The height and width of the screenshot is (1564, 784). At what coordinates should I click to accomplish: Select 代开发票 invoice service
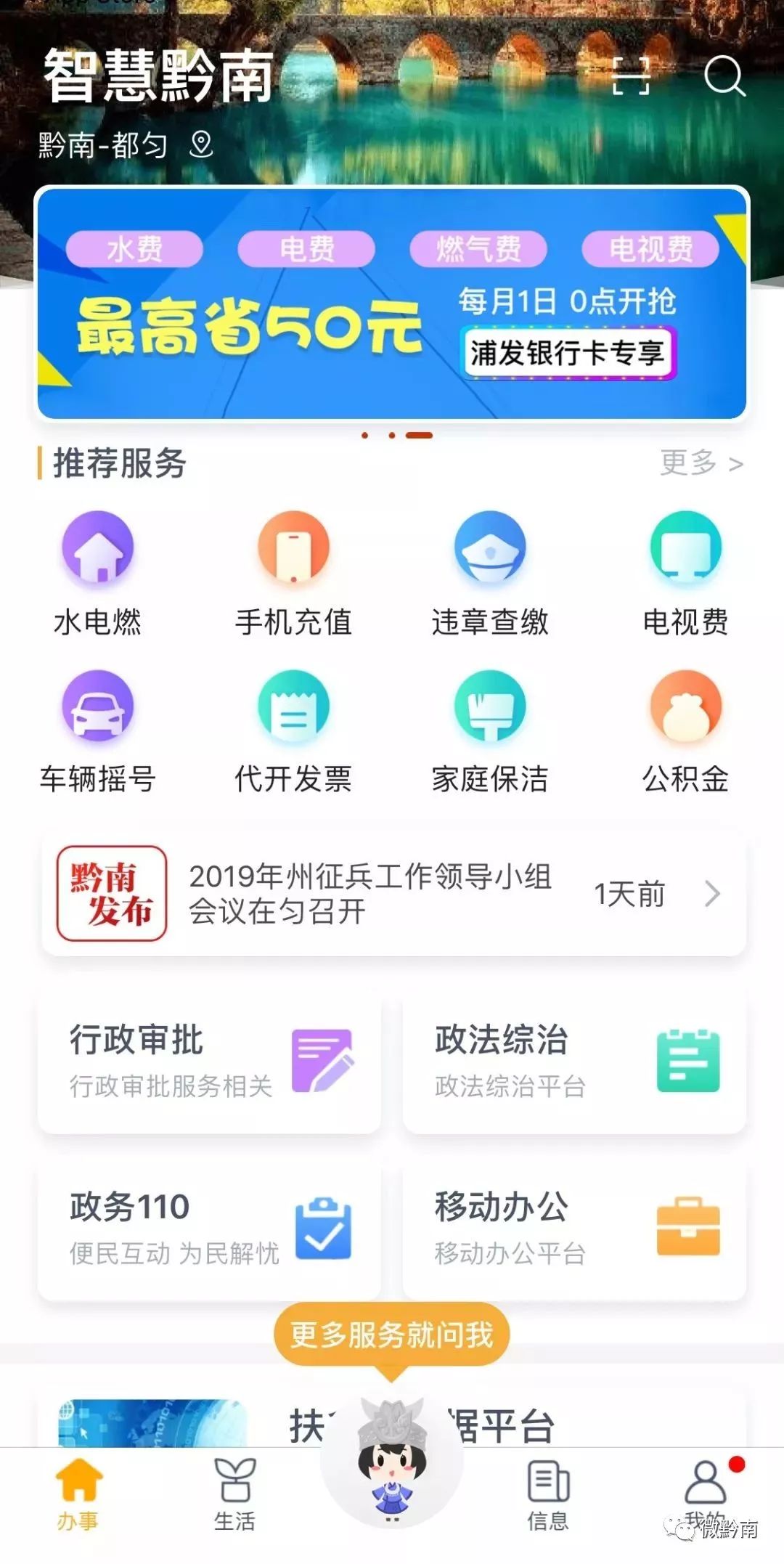pyautogui.click(x=293, y=731)
